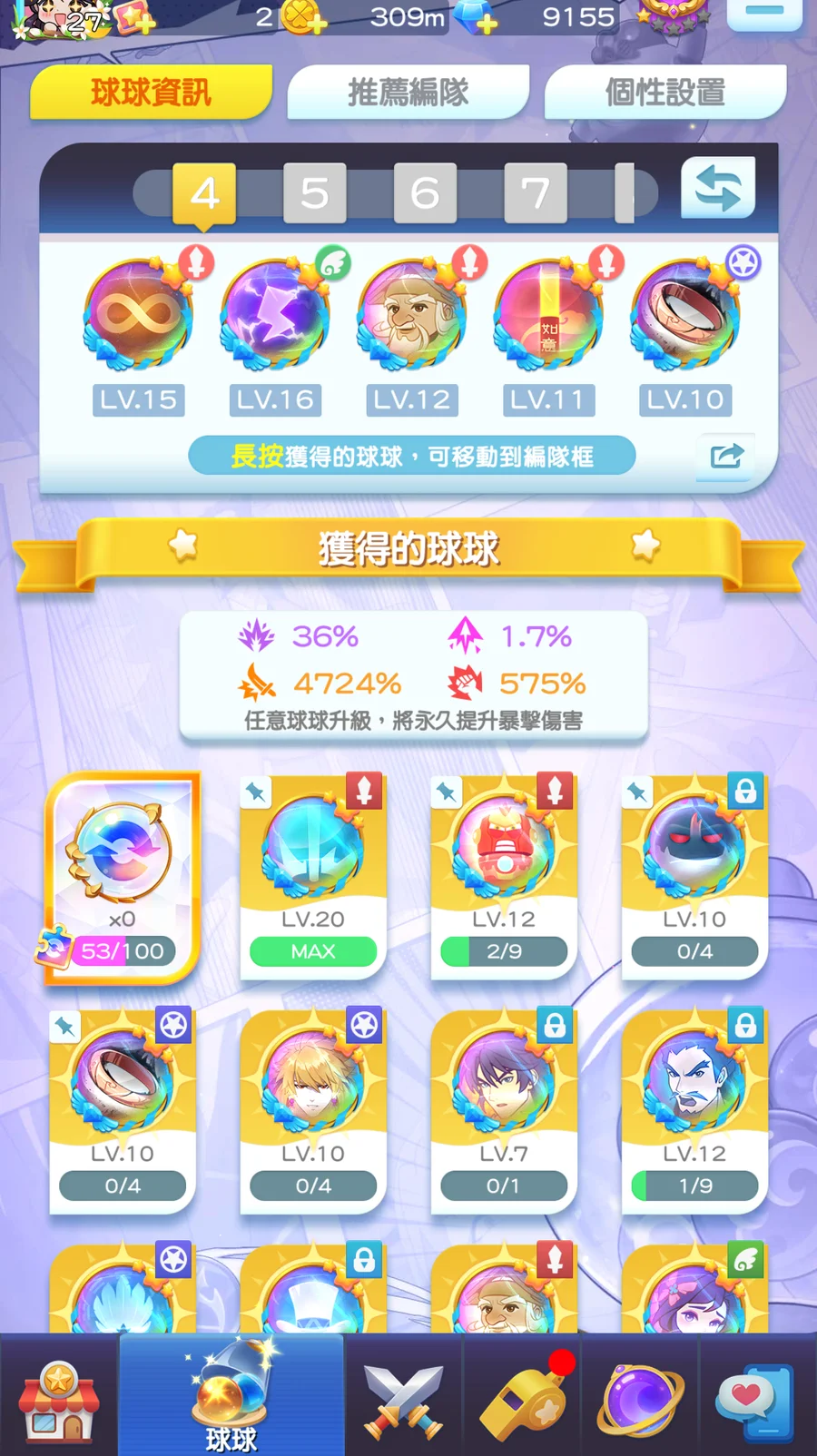
Task: Switch to the 推薦編隊 tab
Action: (x=408, y=92)
